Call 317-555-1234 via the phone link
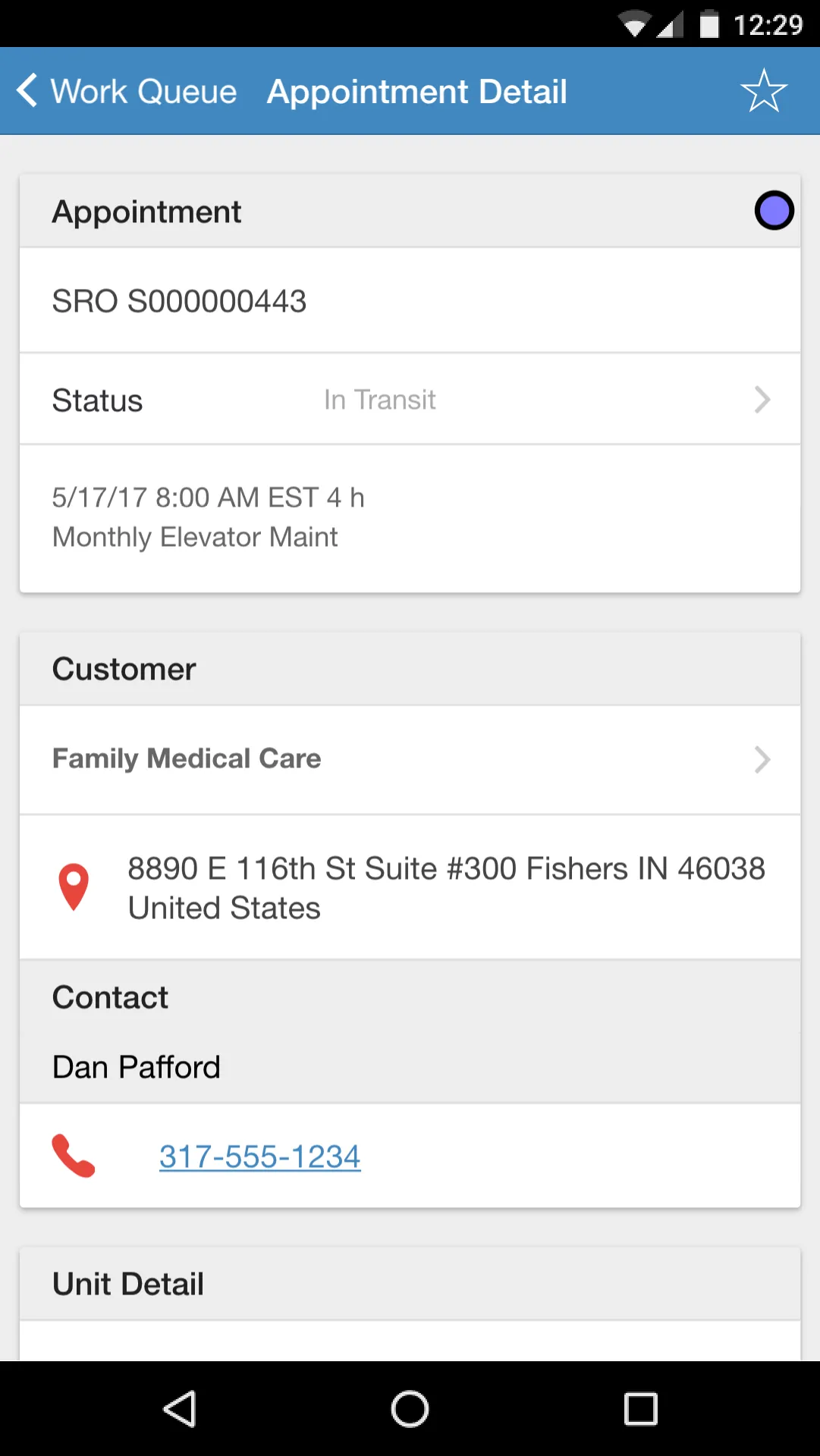Image resolution: width=820 pixels, height=1456 pixels. click(259, 1156)
